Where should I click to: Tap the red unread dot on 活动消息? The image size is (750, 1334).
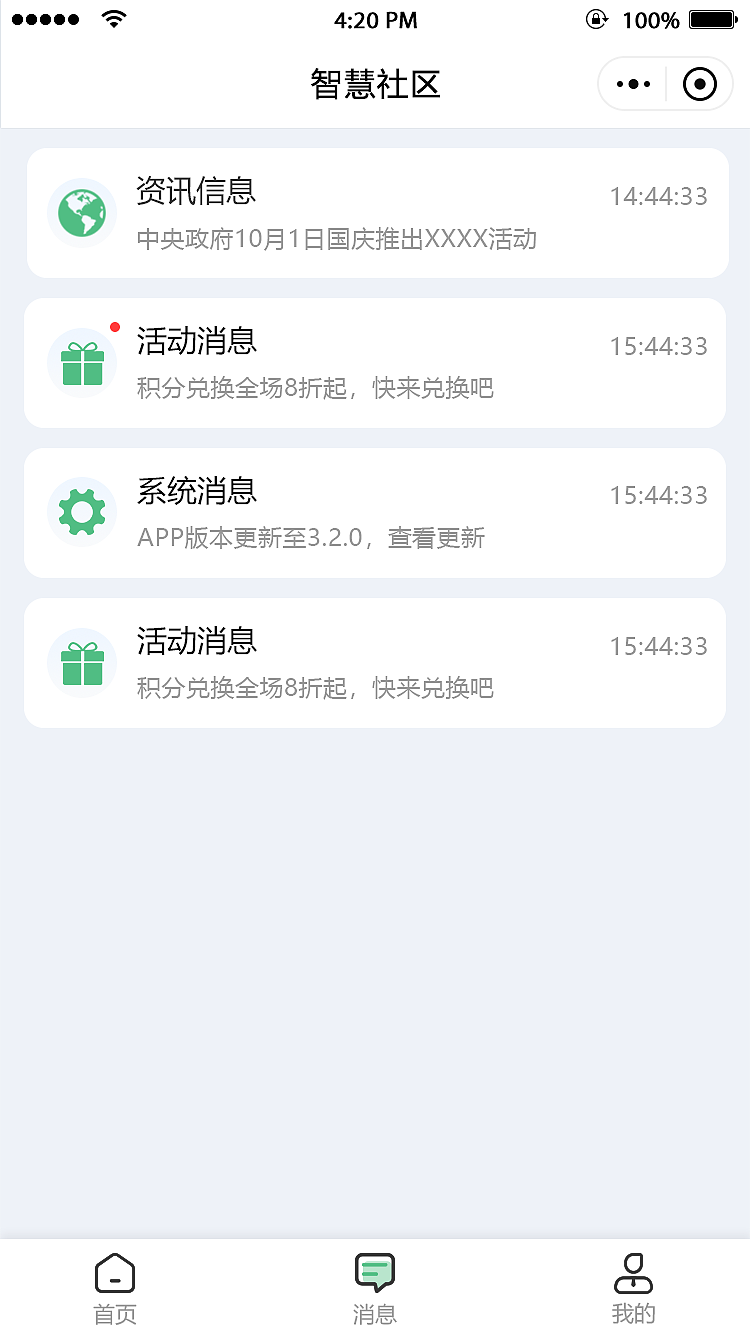point(114,326)
